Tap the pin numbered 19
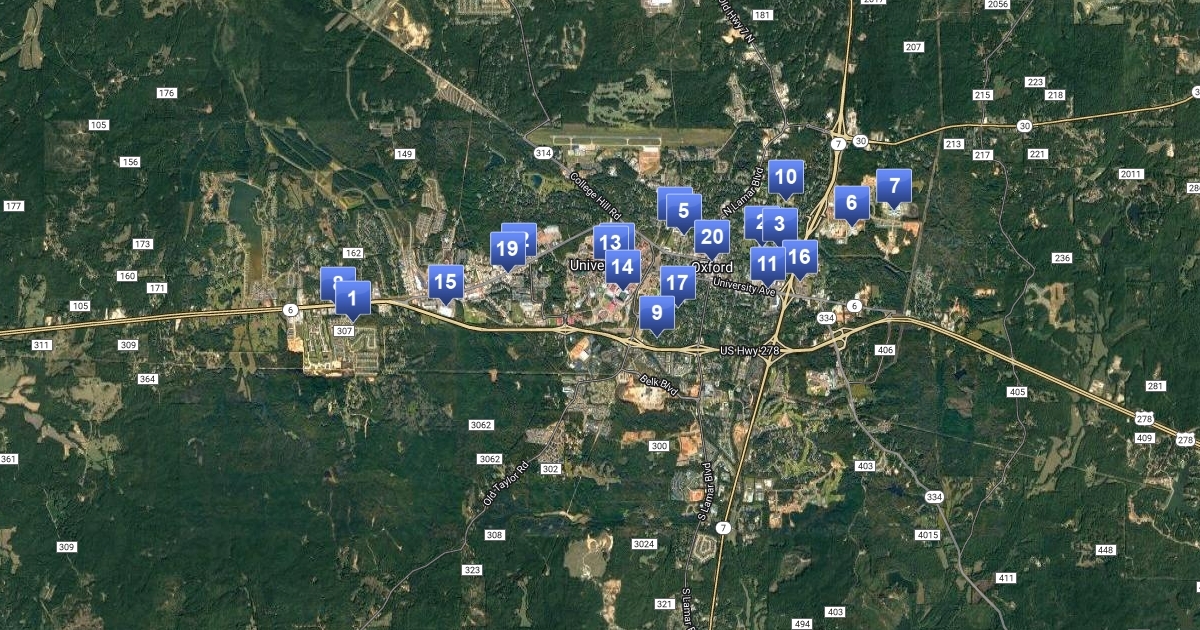The height and width of the screenshot is (630, 1200). (x=507, y=249)
